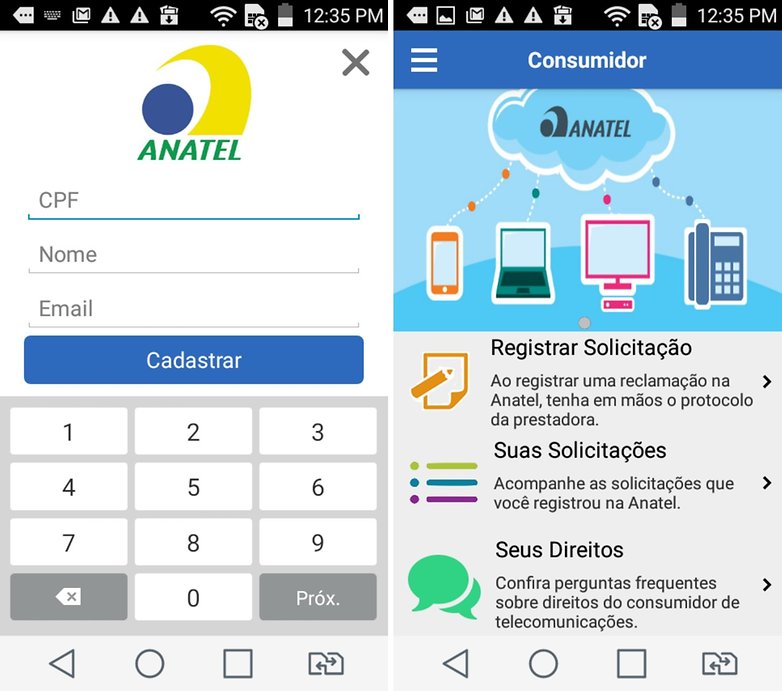Tap the CPF input field
Image resolution: width=782 pixels, height=691 pixels.
tap(193, 200)
